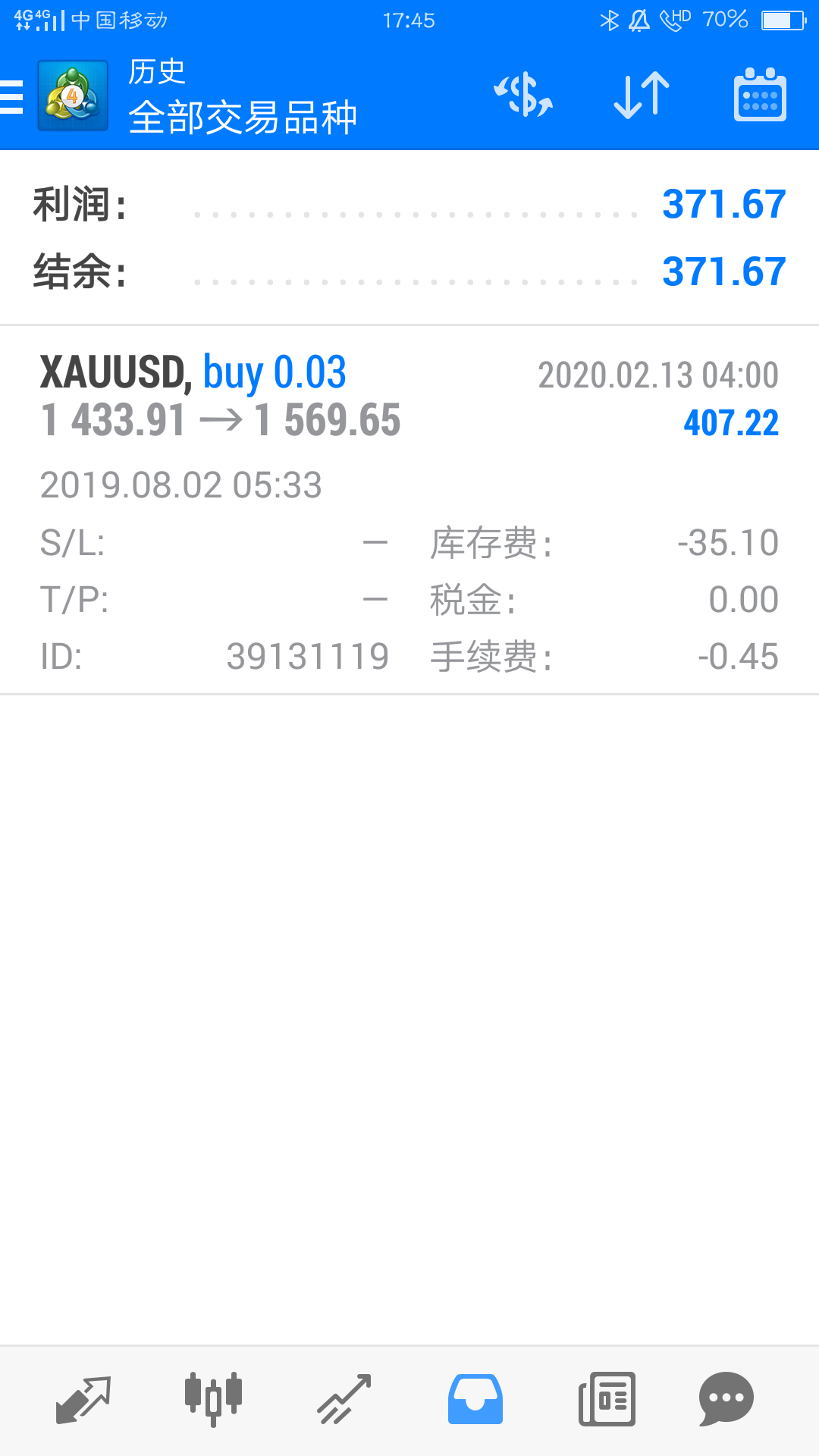The width and height of the screenshot is (819, 1456).
Task: Switch to the Quotes tab
Action: (x=83, y=1400)
